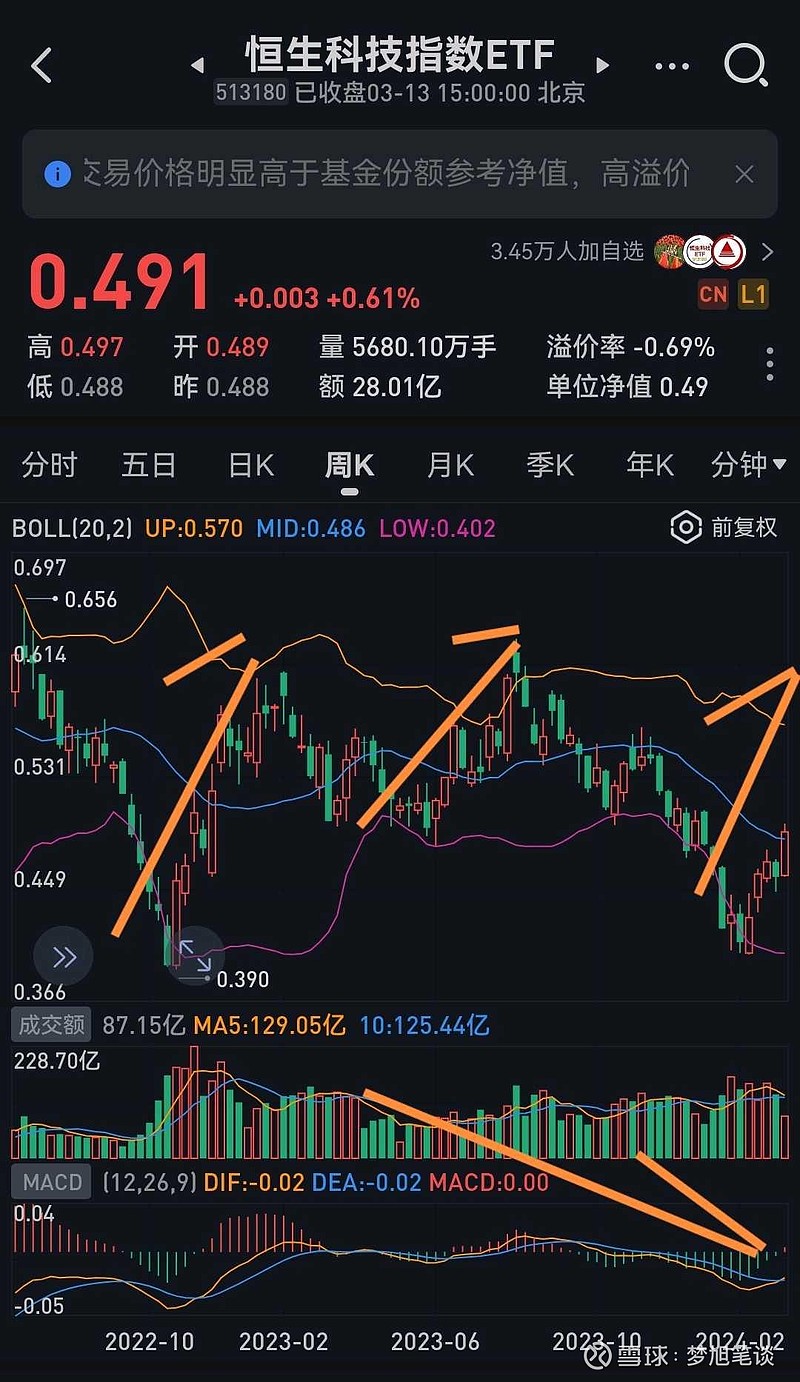This screenshot has width=800, height=1382.
Task: Open chart settings via the gear icon
Action: pos(686,528)
